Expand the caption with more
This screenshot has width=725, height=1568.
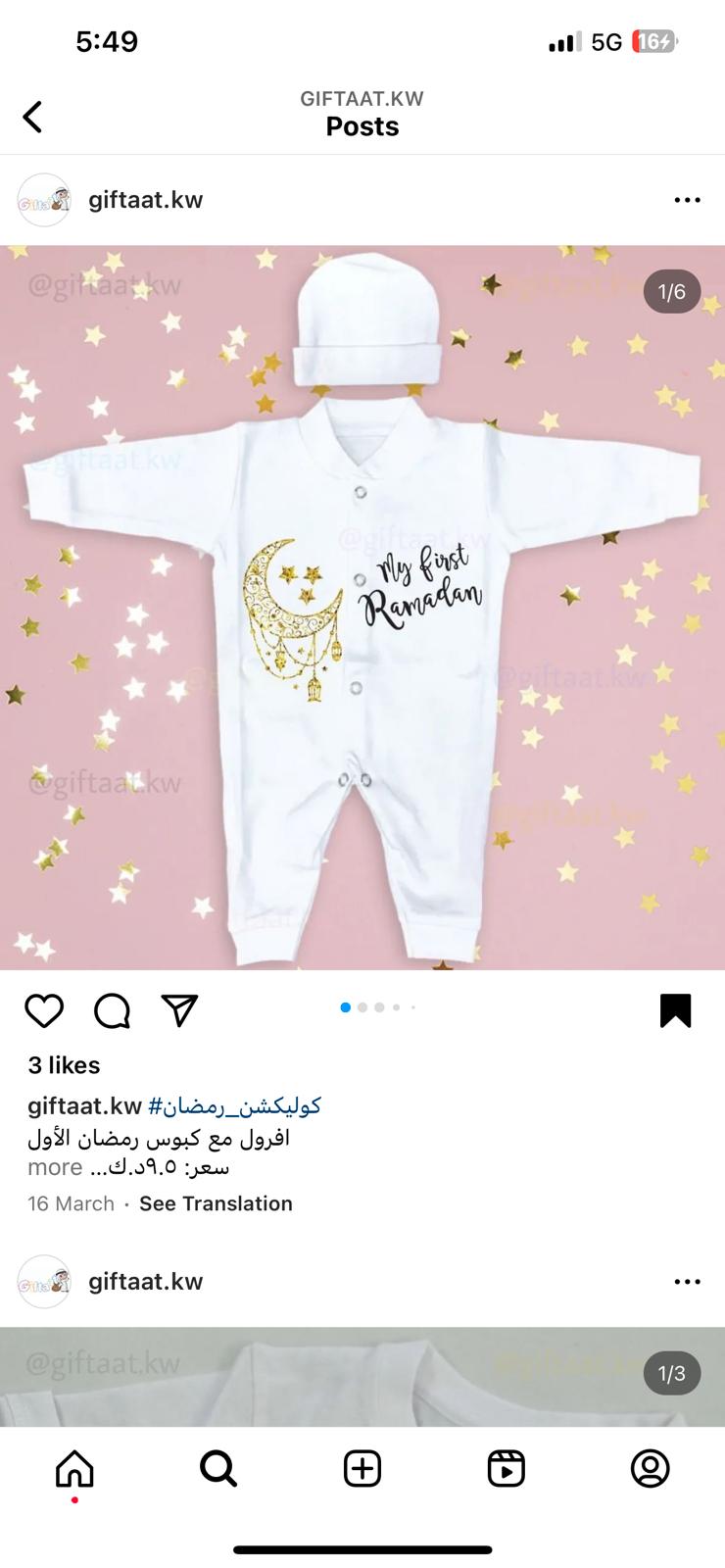click(x=55, y=1167)
